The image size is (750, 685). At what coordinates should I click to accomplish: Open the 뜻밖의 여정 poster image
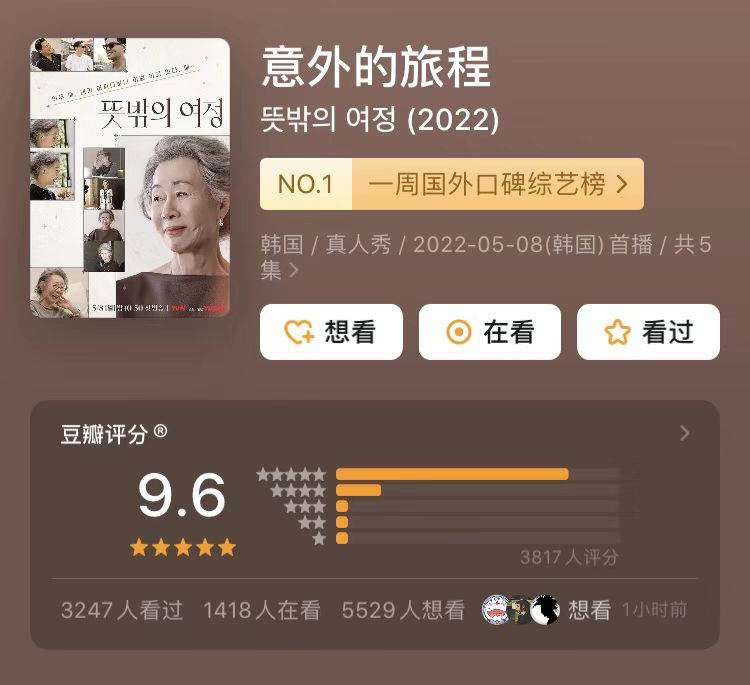click(129, 178)
